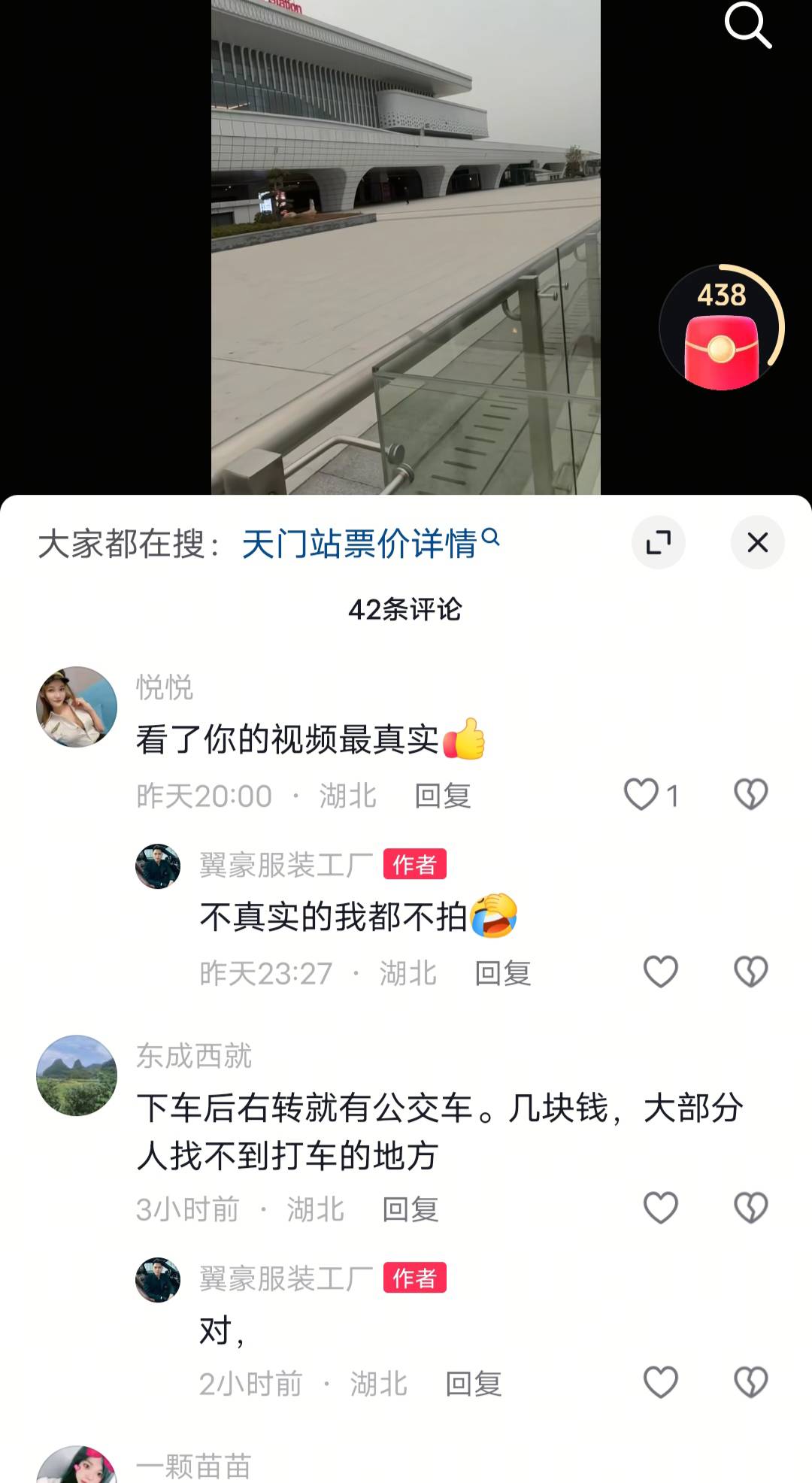Screen dimensions: 812x1483
Task: Like the author's reply 不真实的我都不拍
Action: click(x=660, y=972)
